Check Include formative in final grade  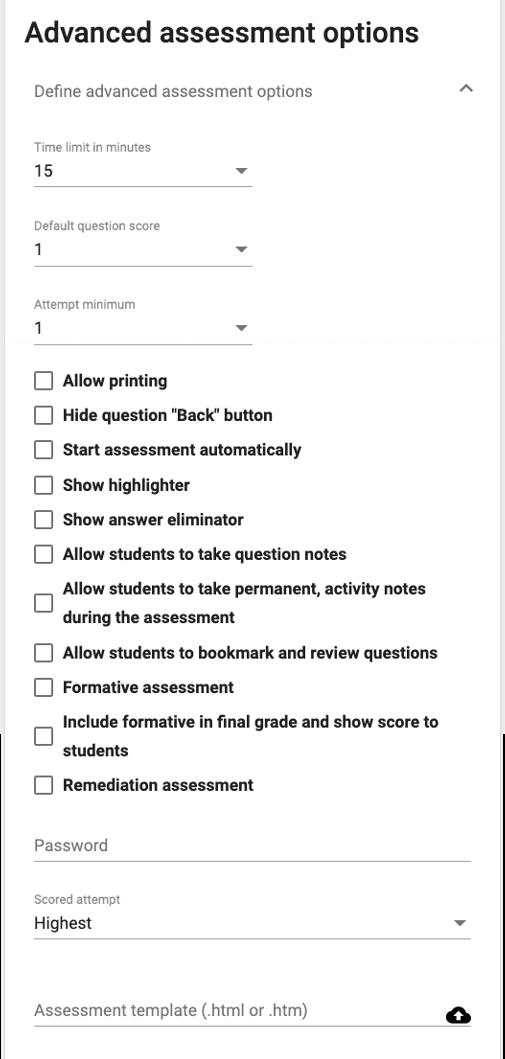(43, 736)
